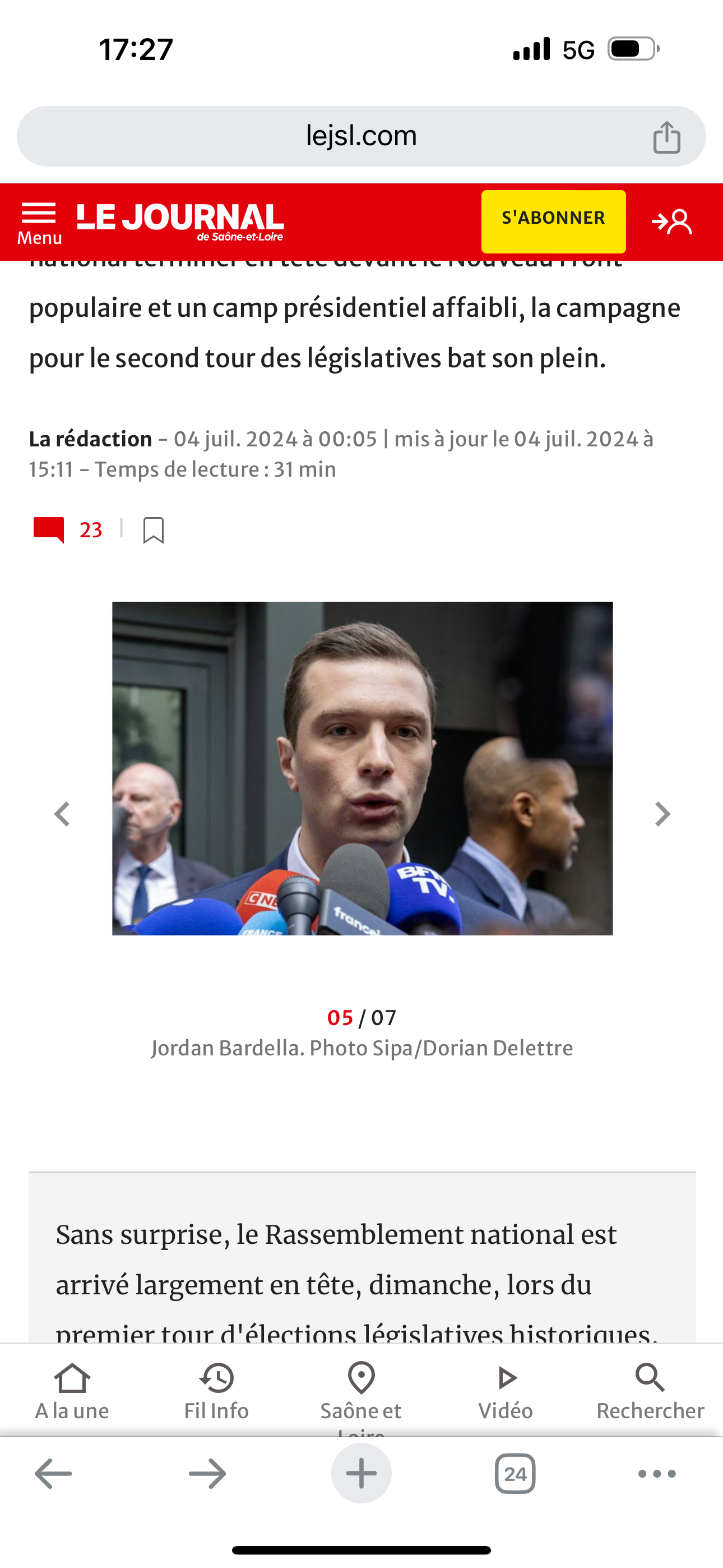
Task: Show the next gallery photo
Action: click(662, 814)
